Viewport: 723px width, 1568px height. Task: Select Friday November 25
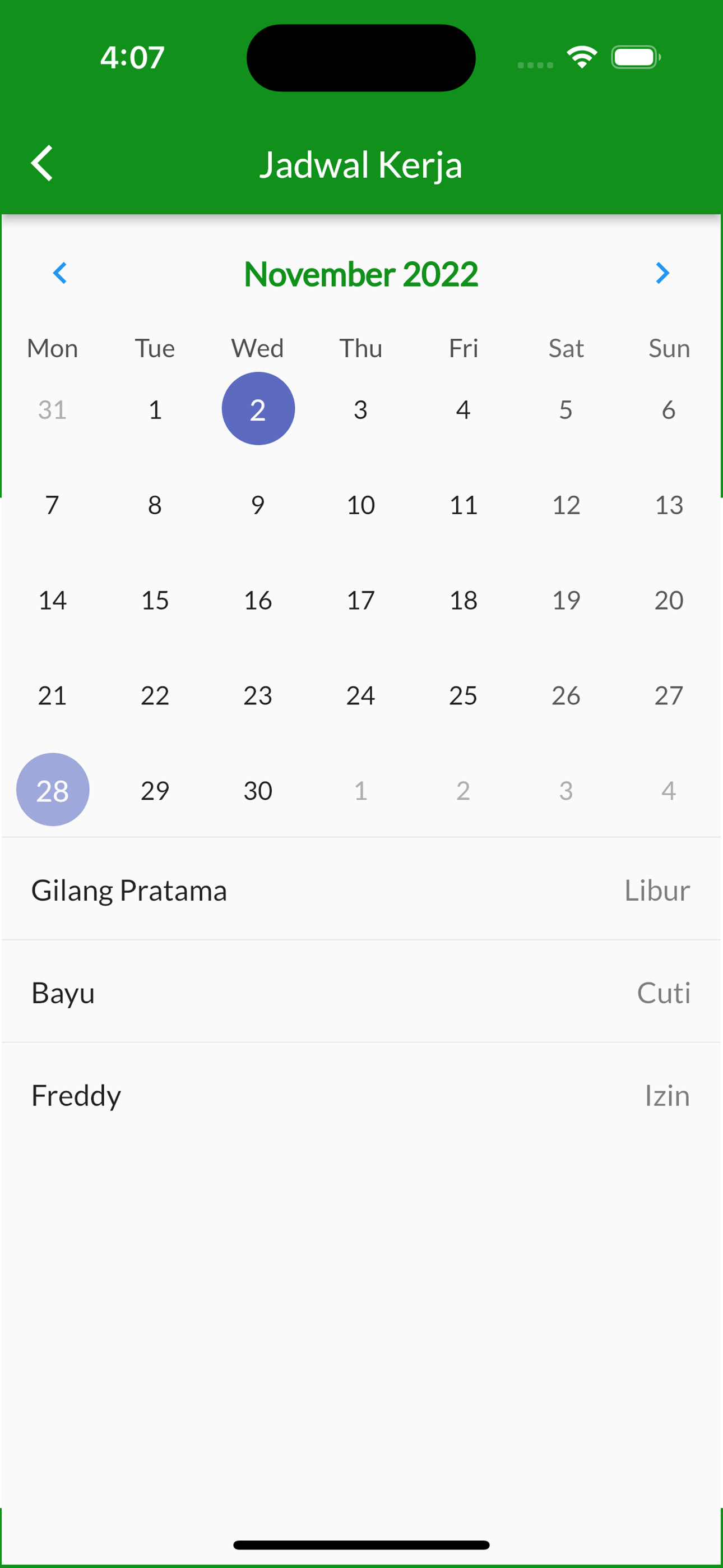[463, 694]
